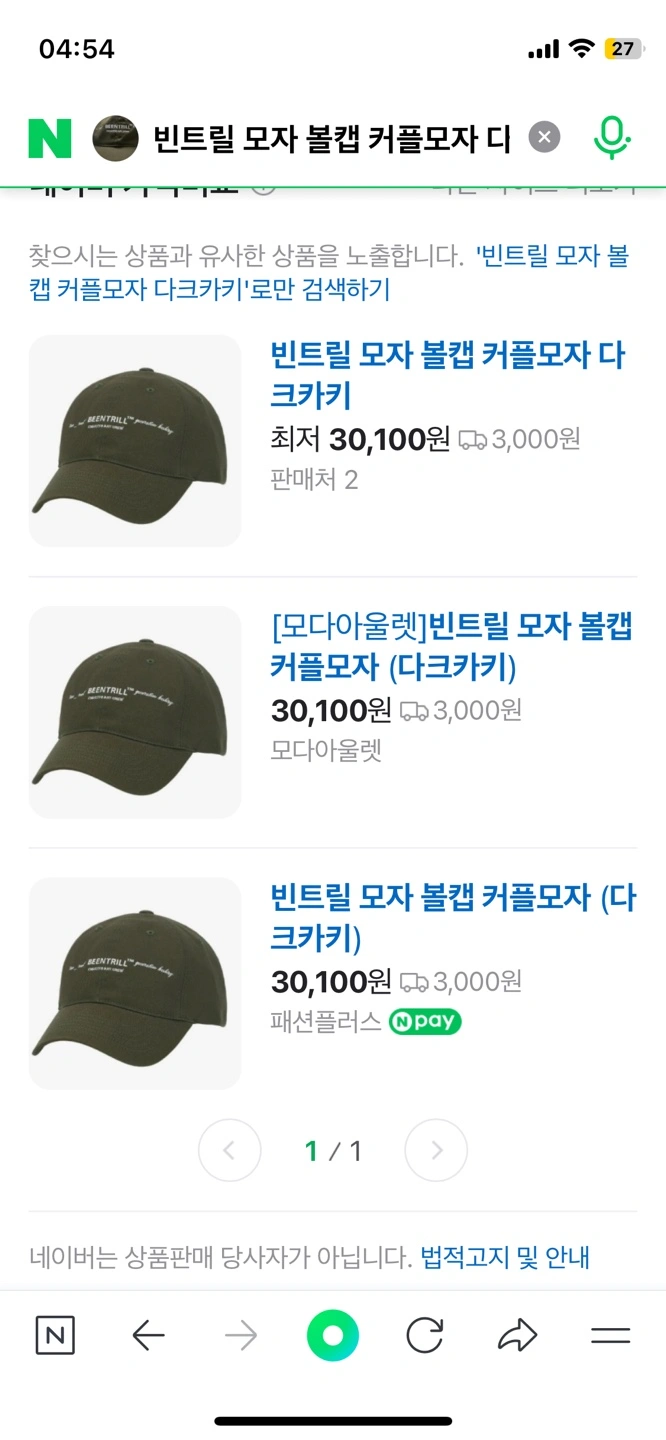
Task: Go to the next results page
Action: (436, 1151)
